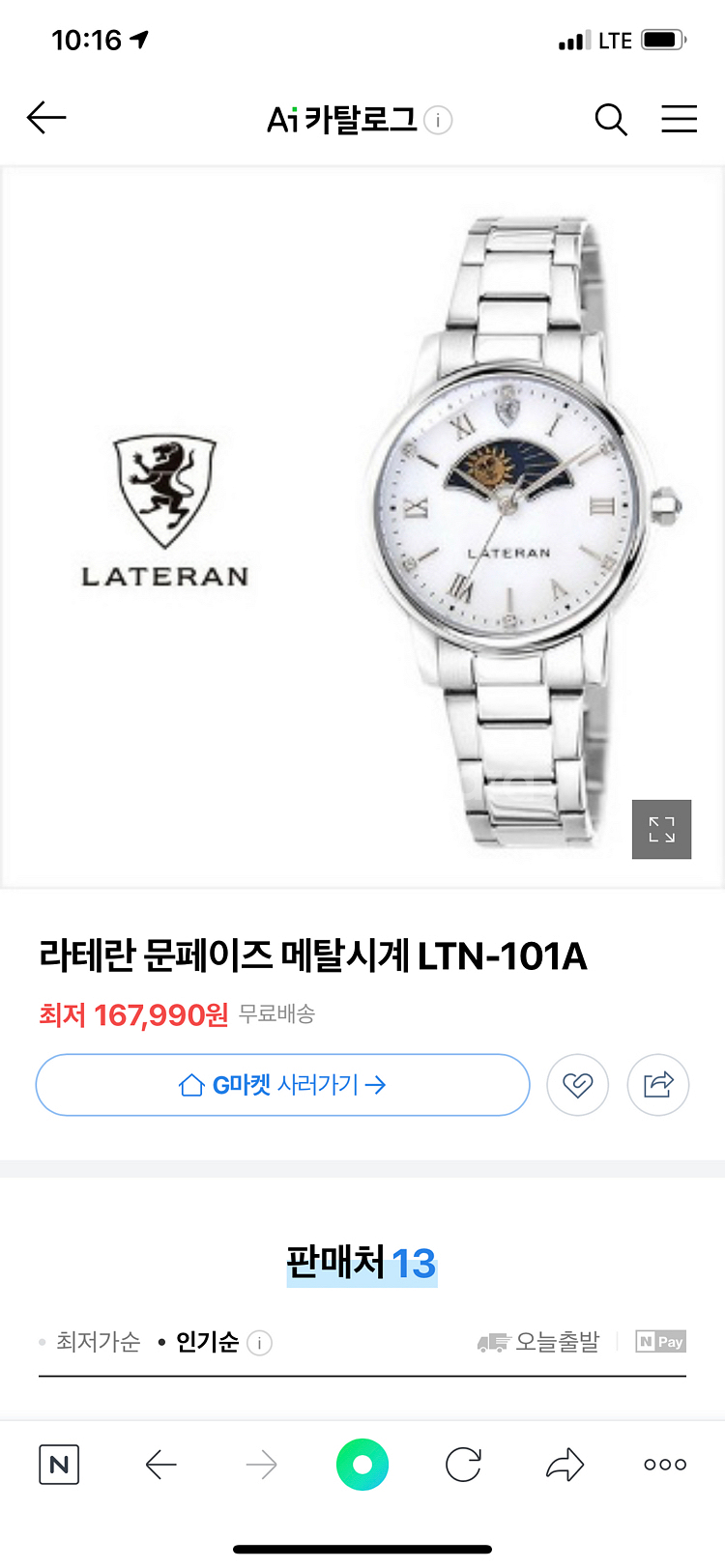Image resolution: width=725 pixels, height=1568 pixels.
Task: Open search with the magnifier icon
Action: point(611,120)
